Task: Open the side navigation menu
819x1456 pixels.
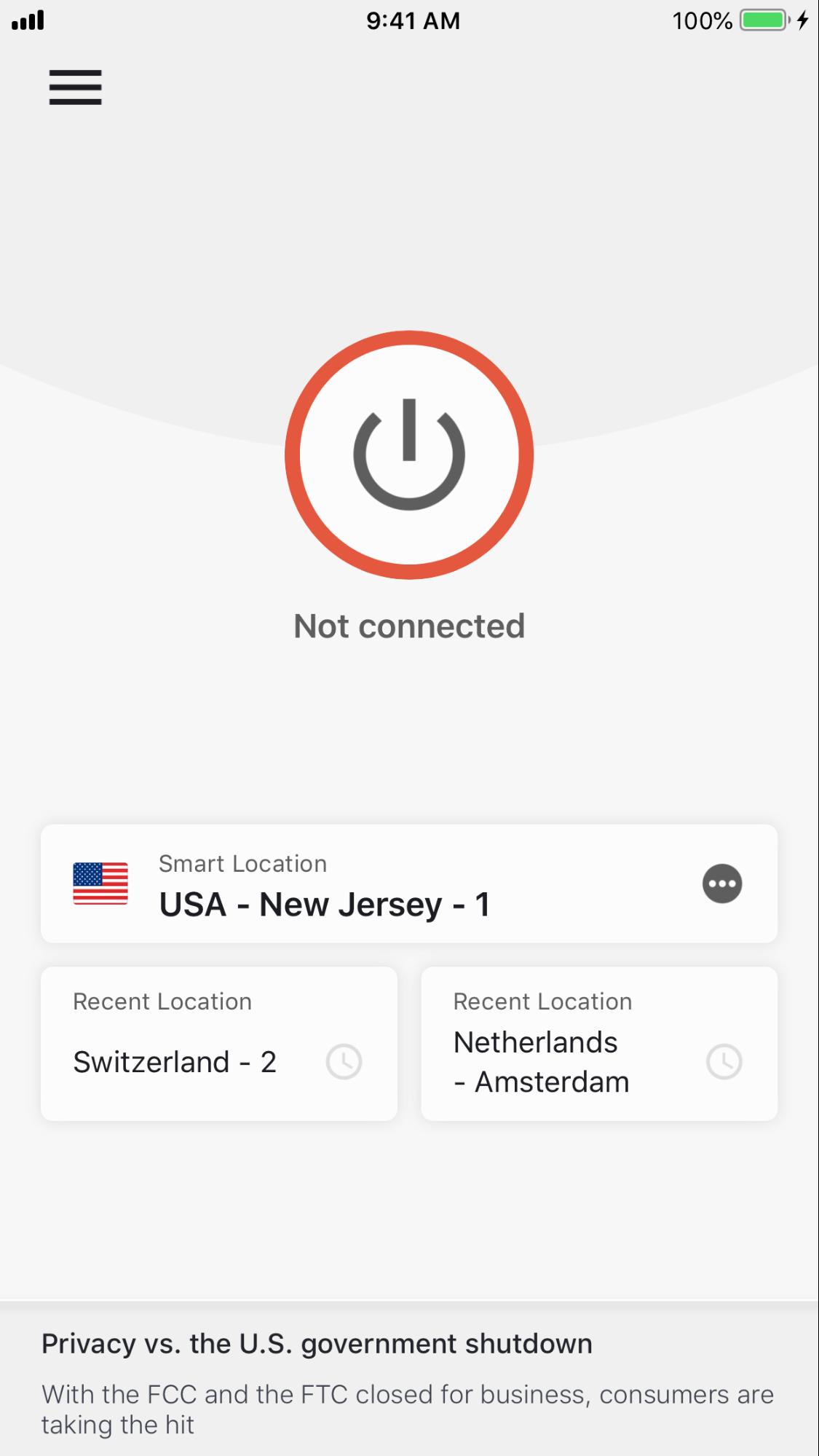Action: pos(74,87)
